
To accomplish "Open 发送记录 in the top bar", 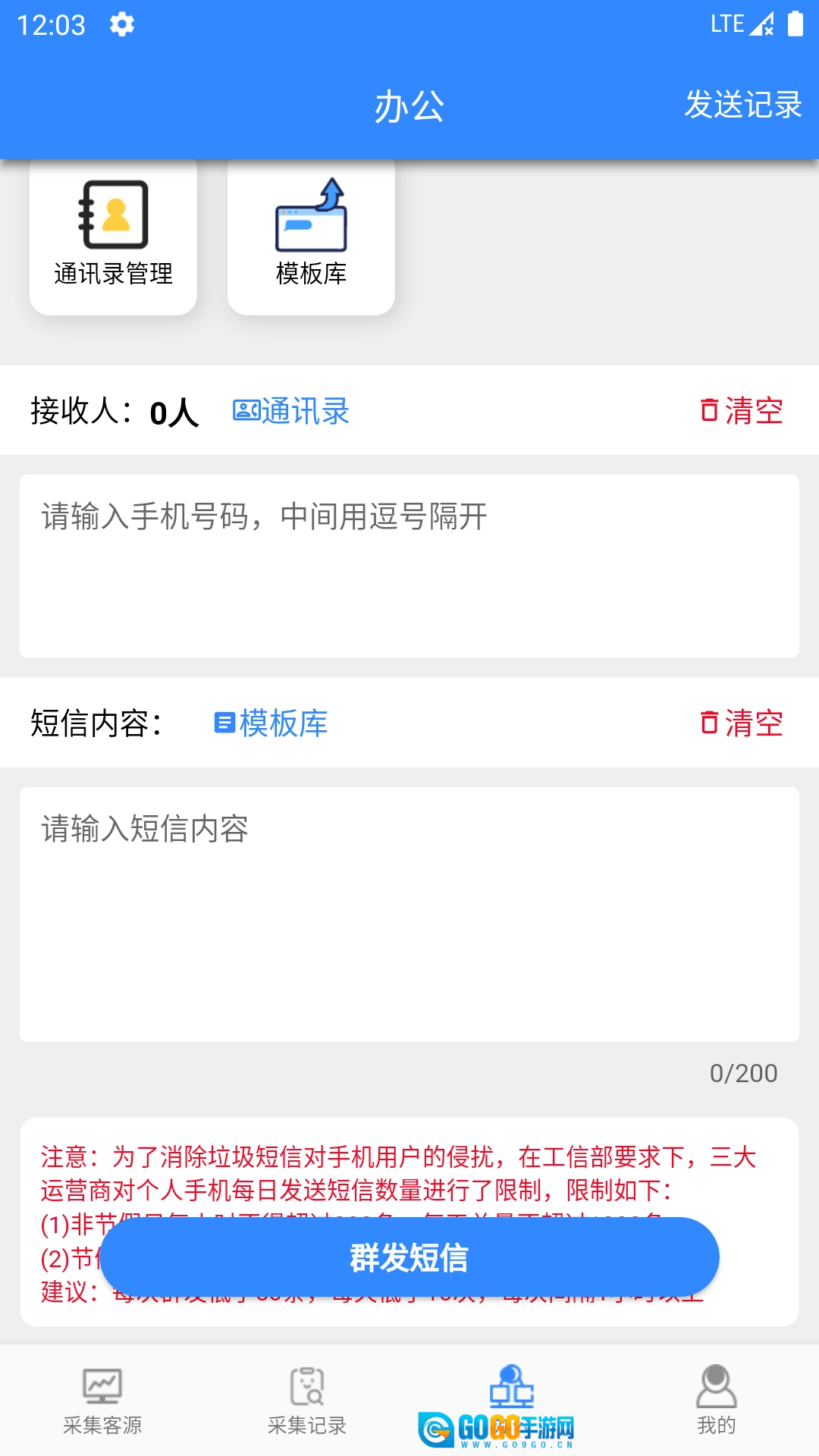I will [x=742, y=105].
